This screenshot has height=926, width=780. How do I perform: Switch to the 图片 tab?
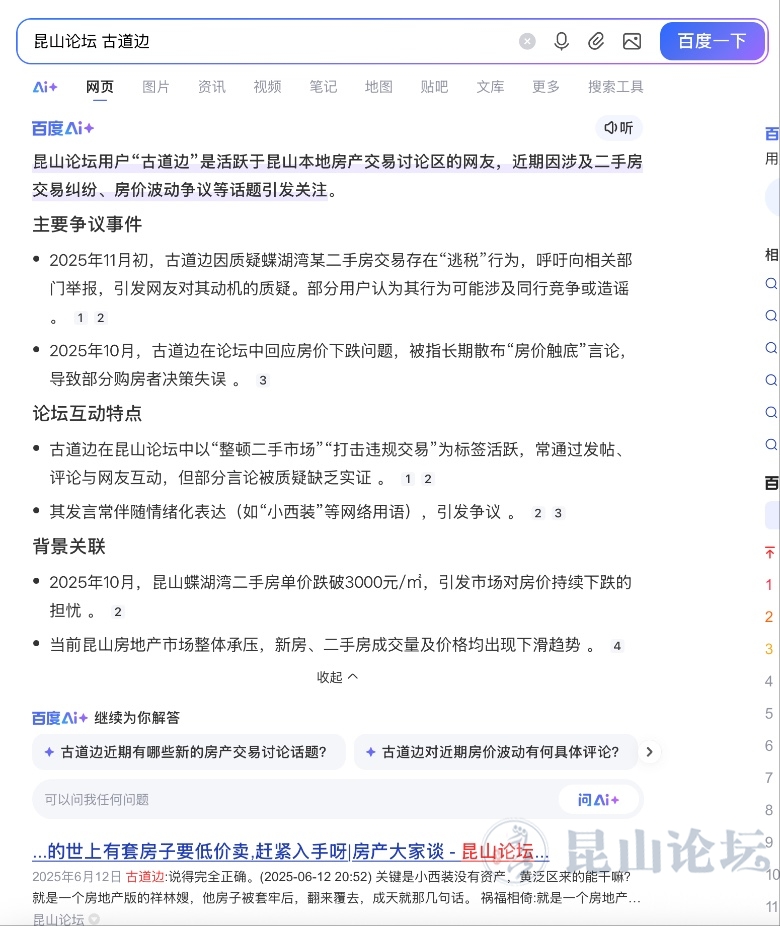(x=156, y=87)
